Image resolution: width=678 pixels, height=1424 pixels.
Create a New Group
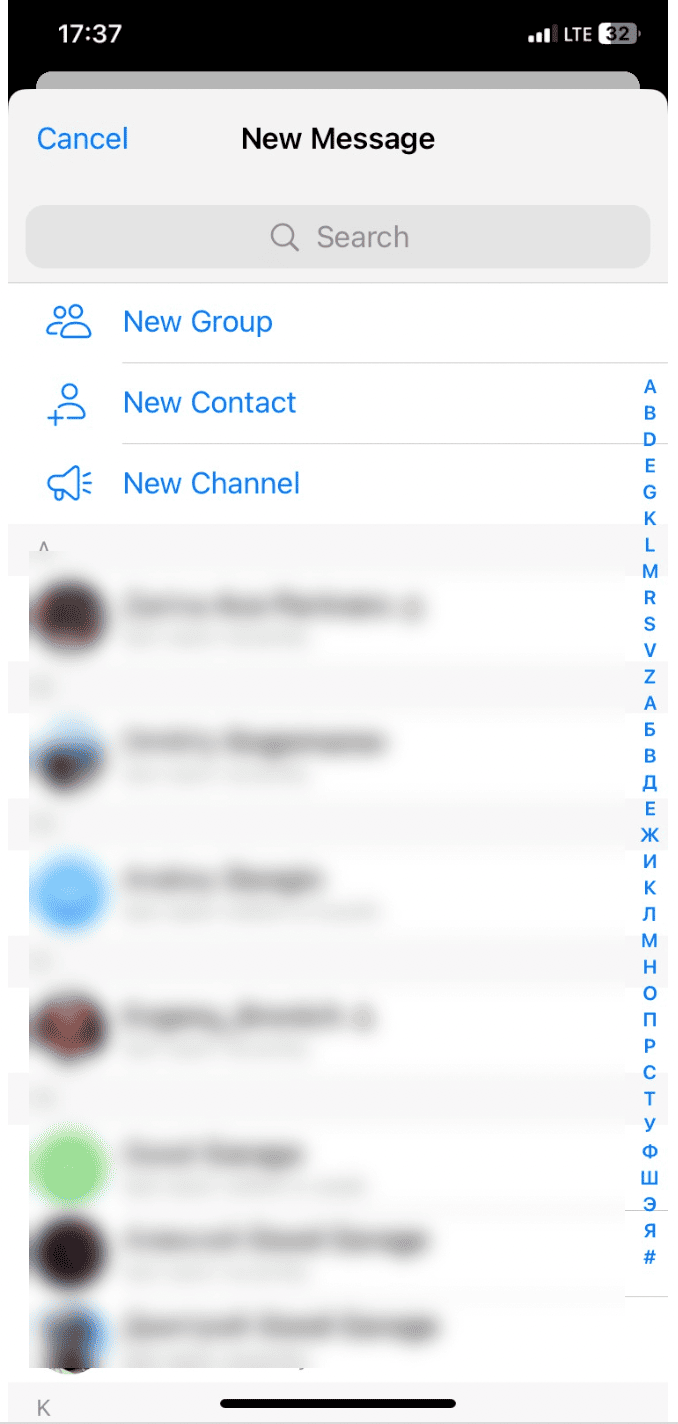(x=197, y=322)
